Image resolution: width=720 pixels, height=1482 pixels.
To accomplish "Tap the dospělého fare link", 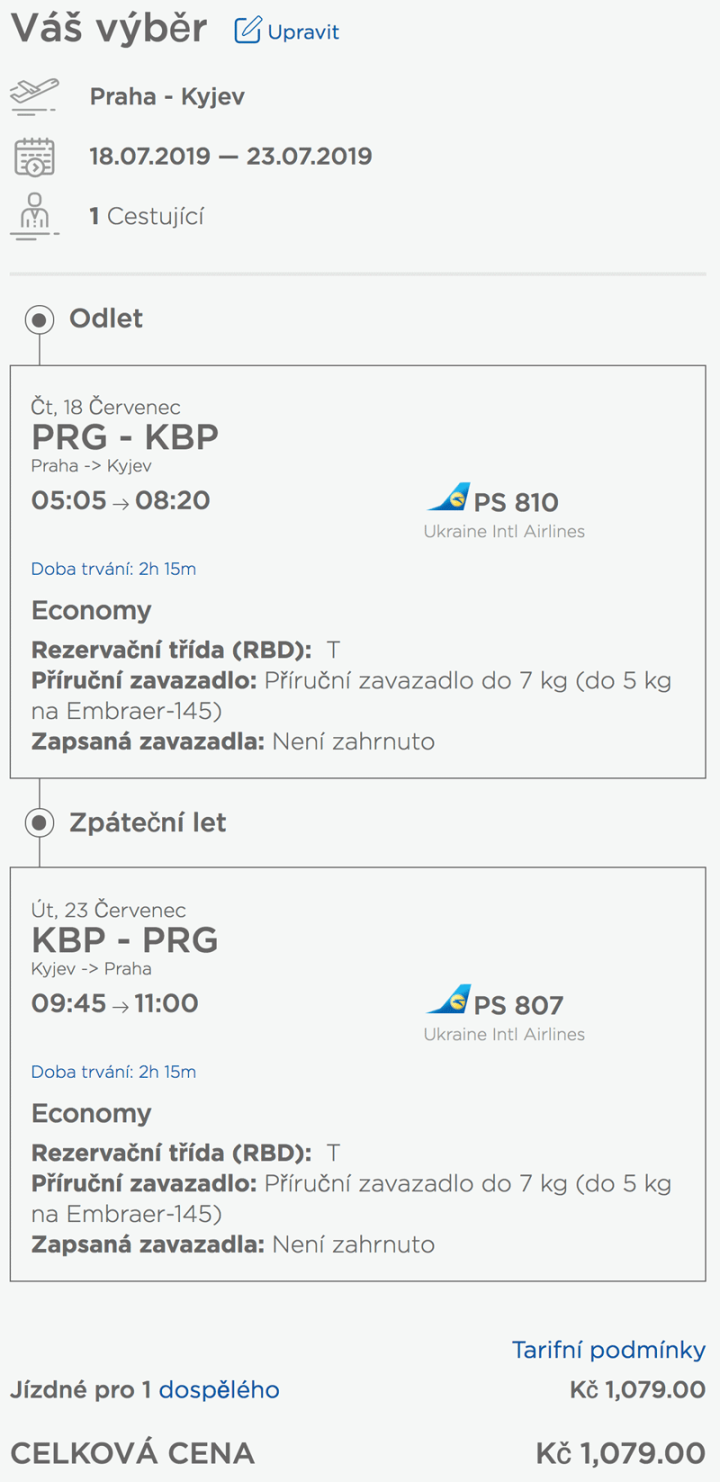I will [x=219, y=1390].
